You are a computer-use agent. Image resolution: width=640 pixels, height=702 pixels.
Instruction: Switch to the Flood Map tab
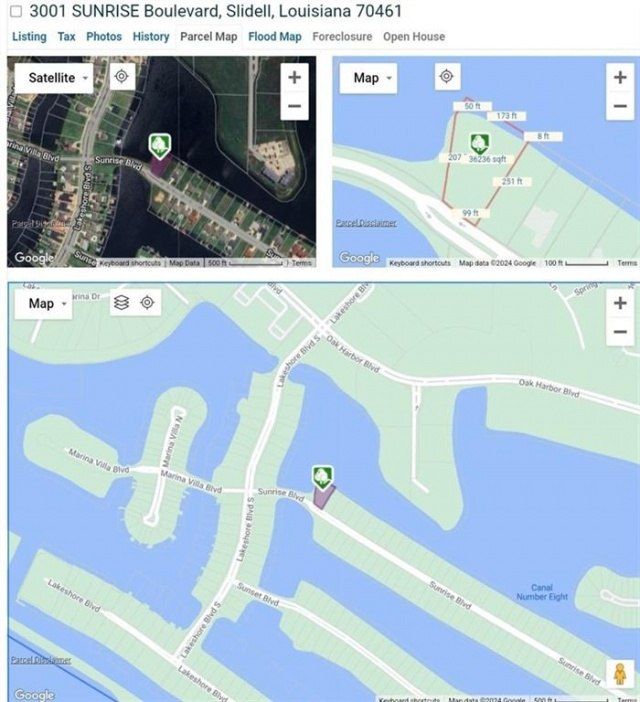point(275,37)
